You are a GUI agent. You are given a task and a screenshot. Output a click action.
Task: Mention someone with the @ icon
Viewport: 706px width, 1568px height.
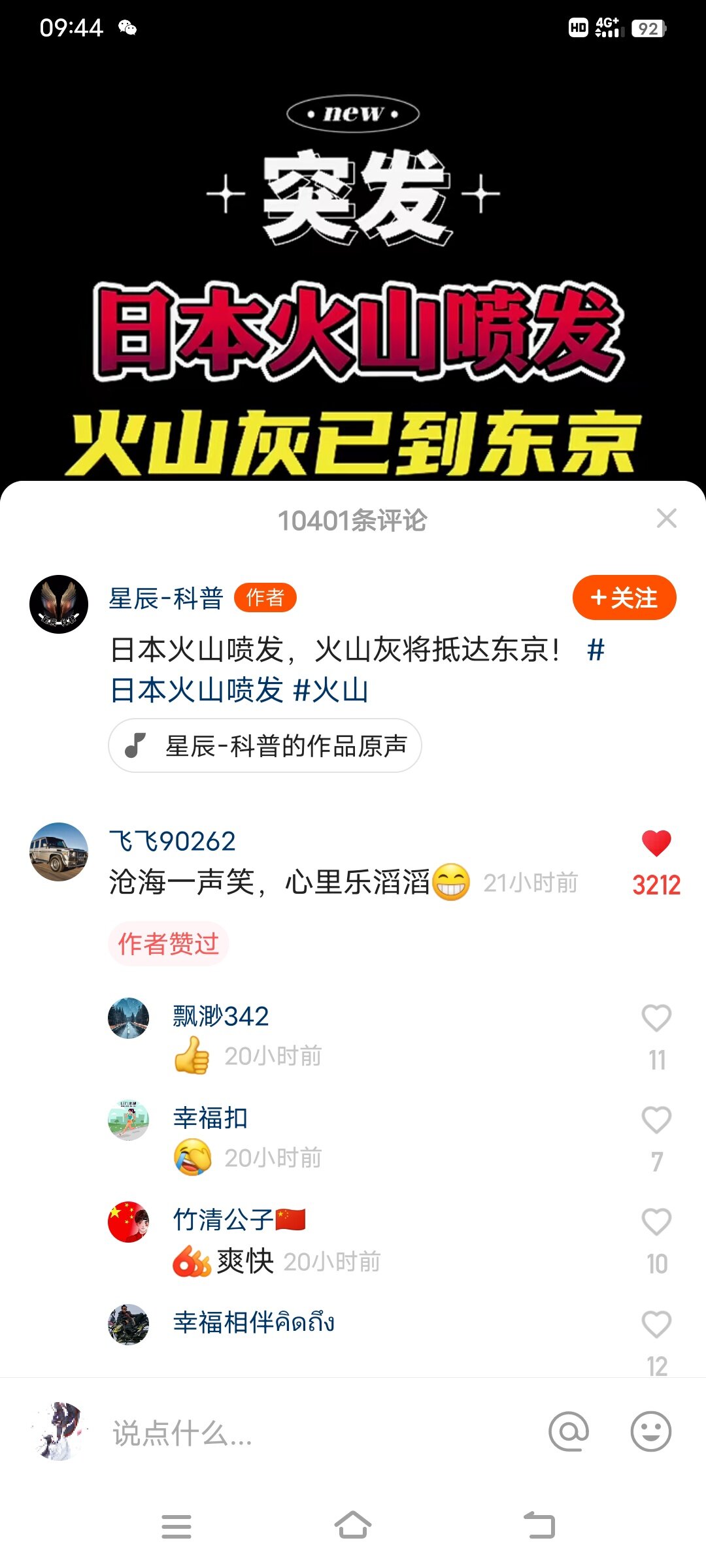[569, 1431]
